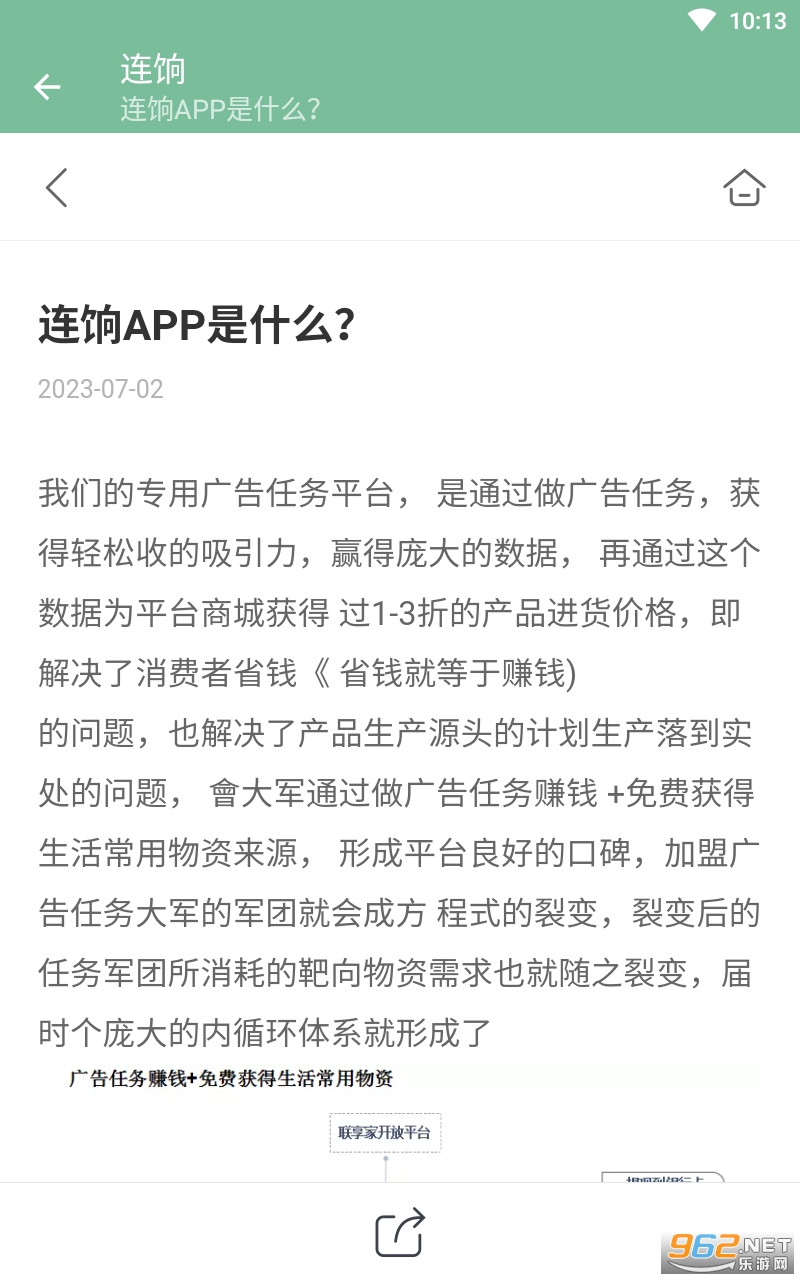Share this article using the bottom share icon
The image size is (800, 1280).
coord(400,1232)
